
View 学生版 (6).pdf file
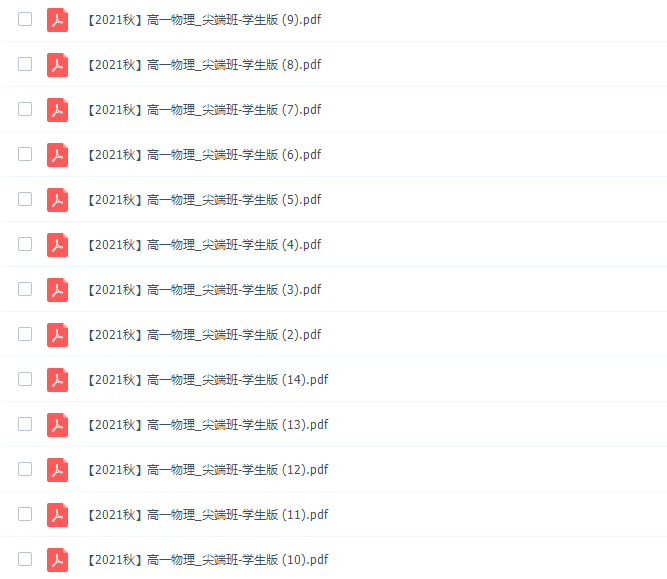click(204, 155)
